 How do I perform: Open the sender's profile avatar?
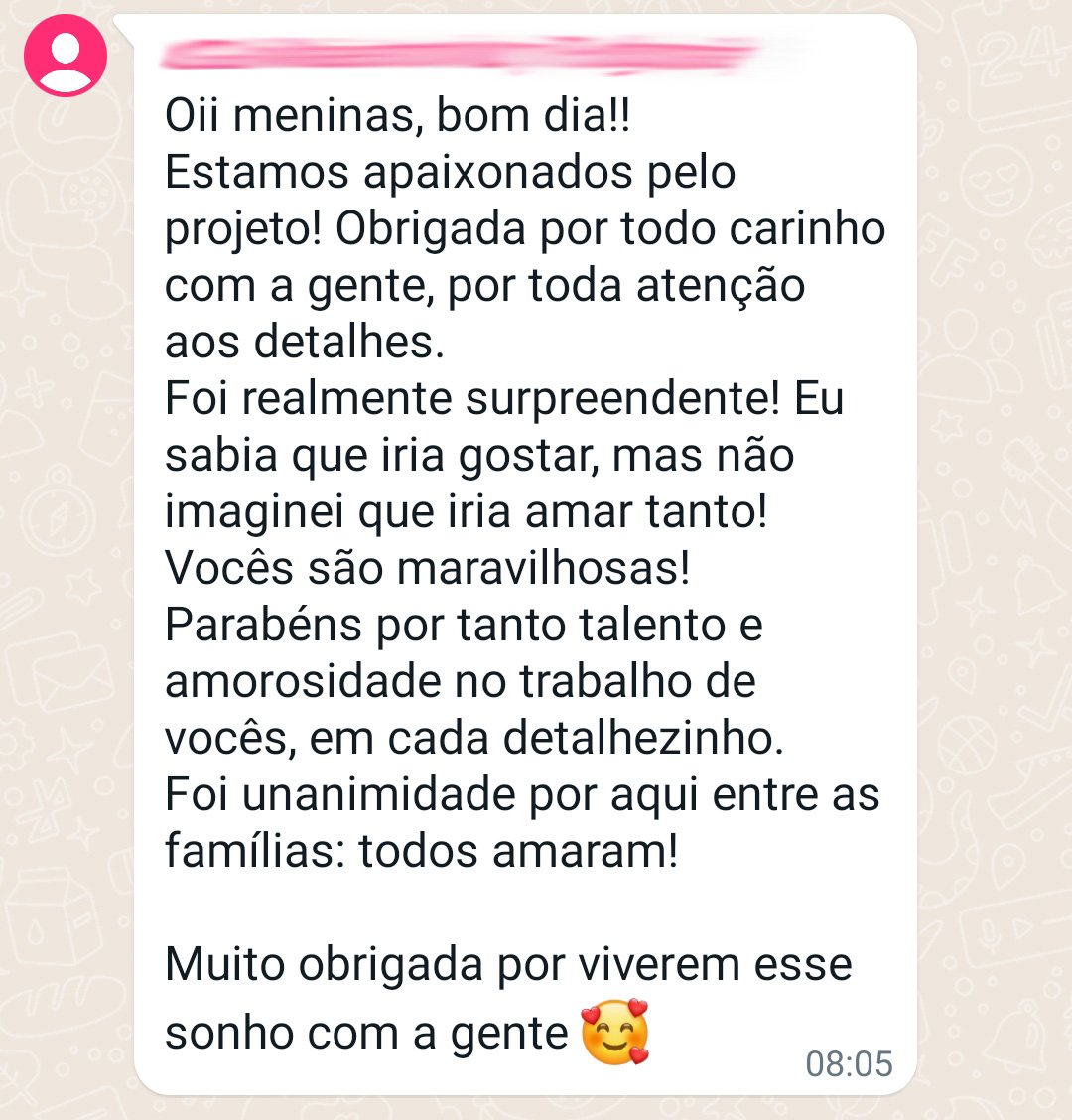click(x=66, y=56)
